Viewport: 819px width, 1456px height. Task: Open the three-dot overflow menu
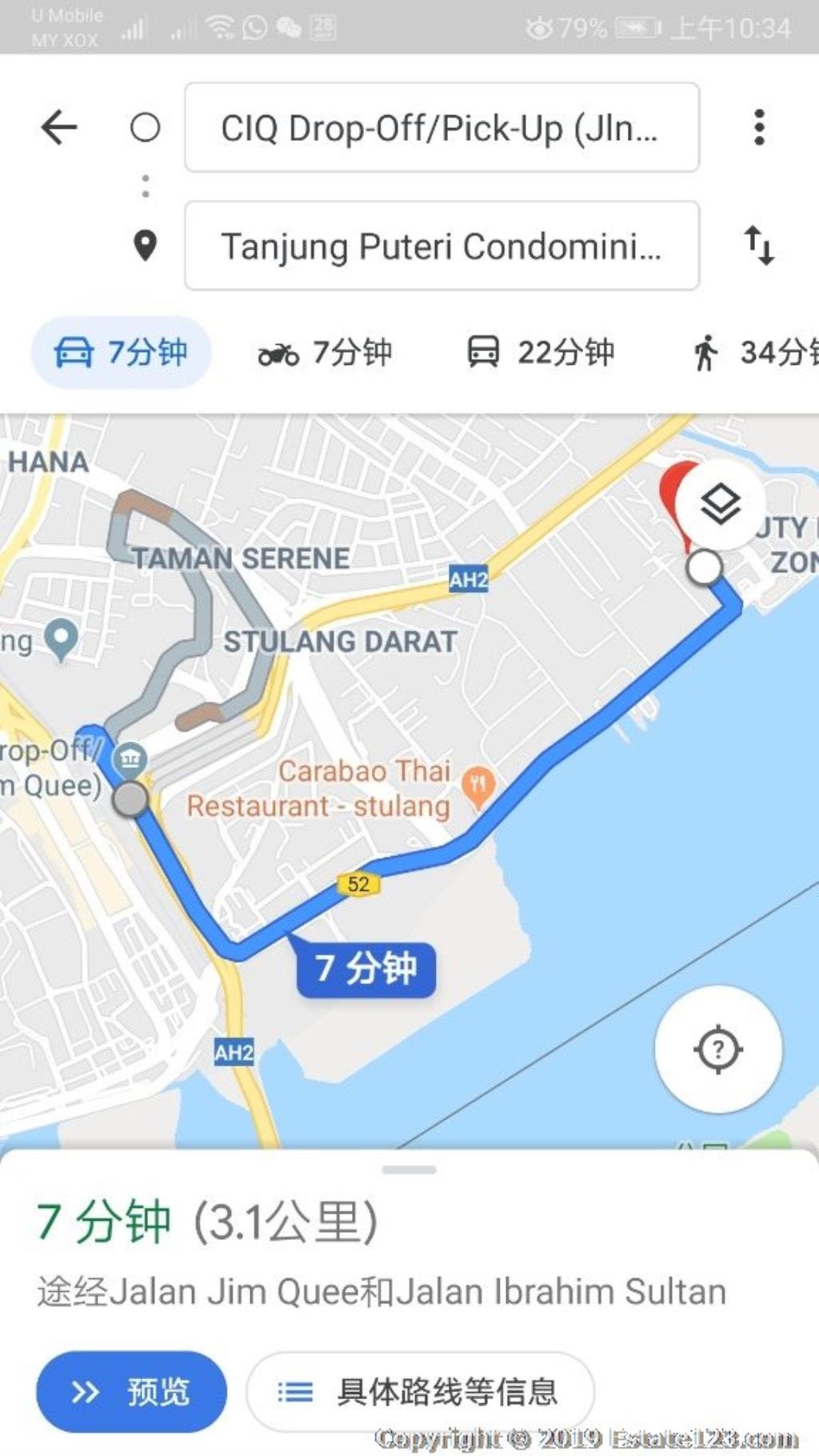pos(759,127)
